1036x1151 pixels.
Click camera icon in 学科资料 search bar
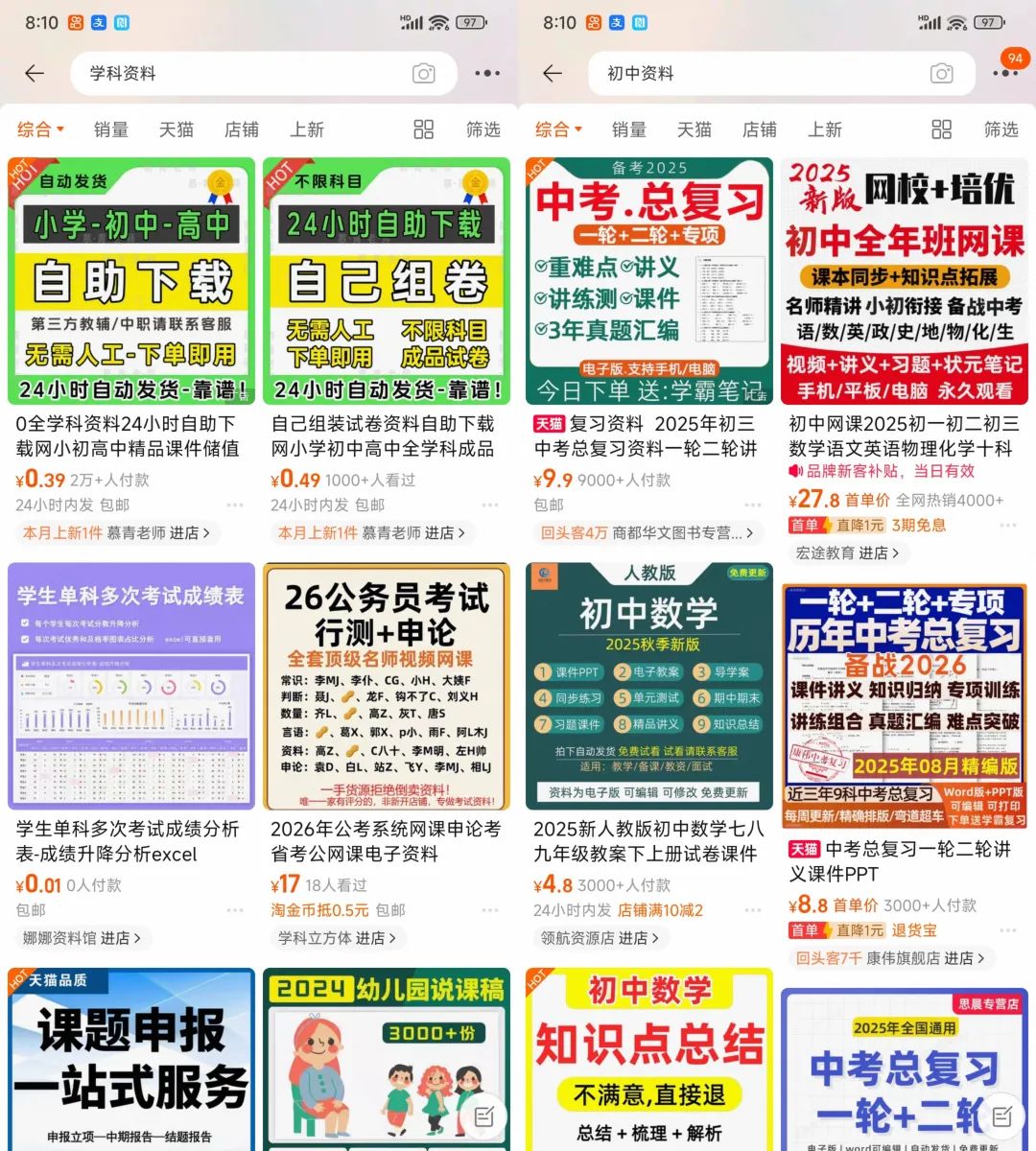pos(423,73)
